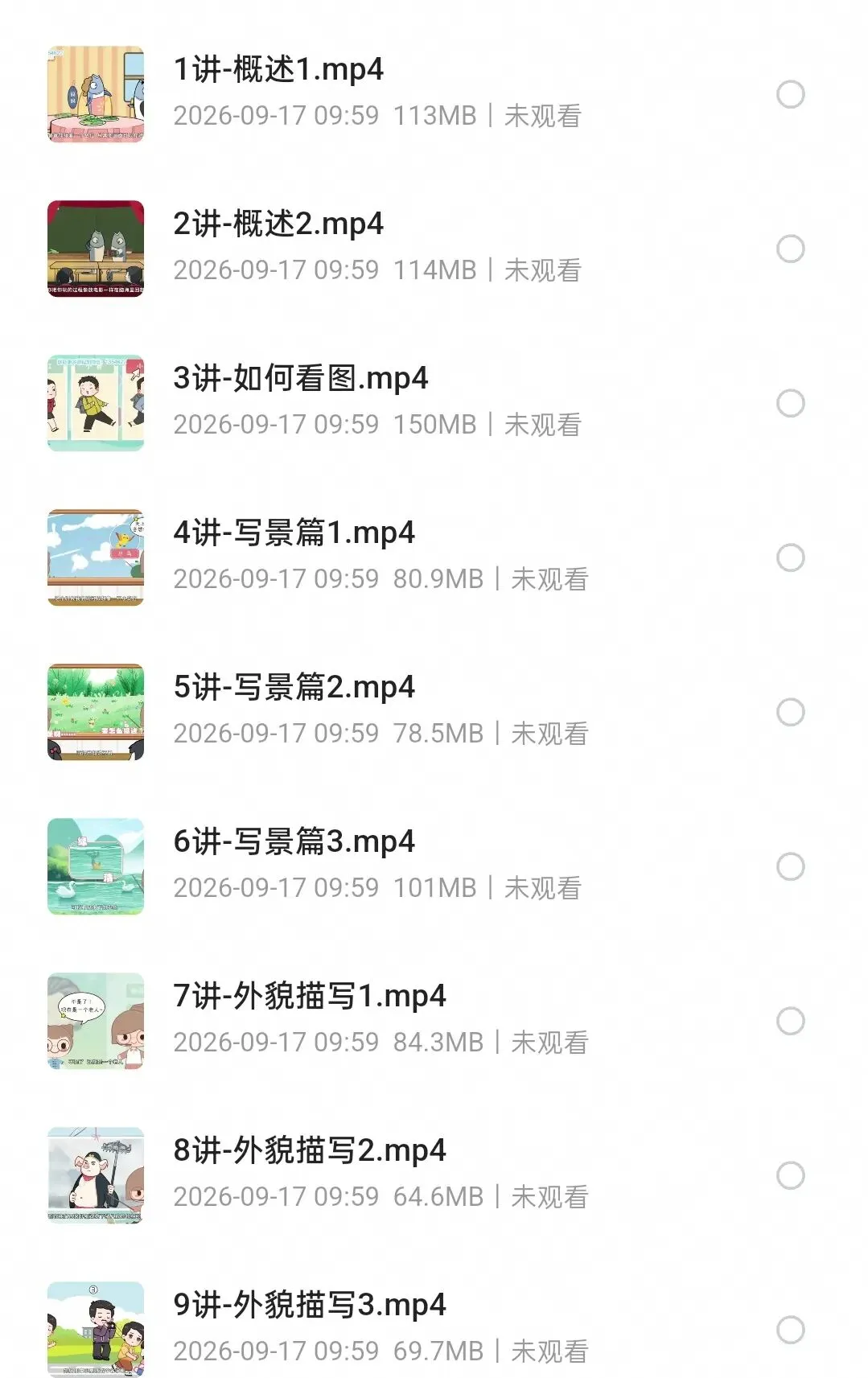Viewport: 868px width, 1378px height.
Task: Open the video 7讲-外貌描写1.mp4
Action: tap(434, 1021)
